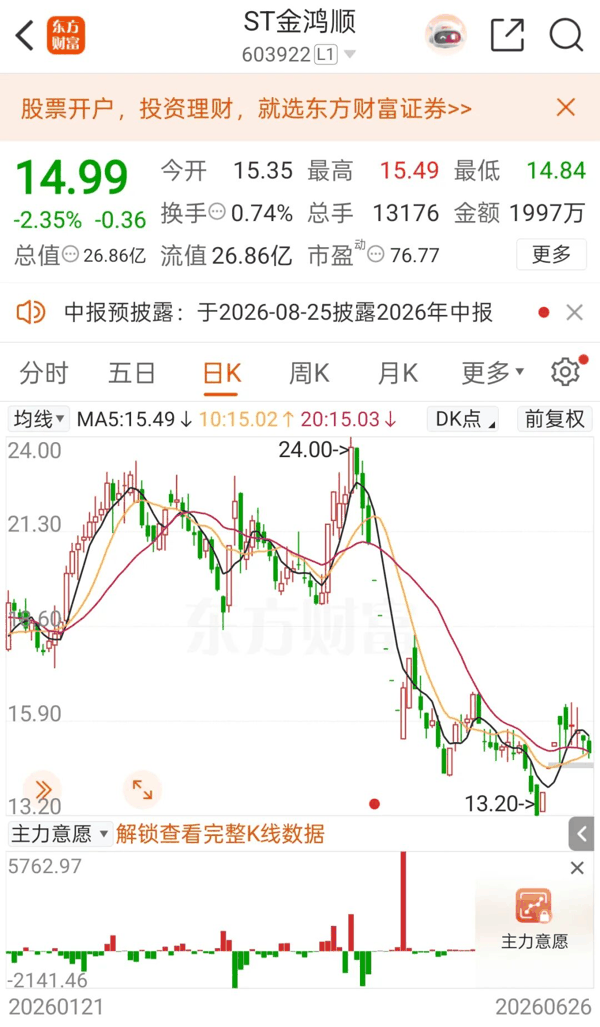Switch to the 分时 chart tab
600x1027 pixels.
pos(44,373)
